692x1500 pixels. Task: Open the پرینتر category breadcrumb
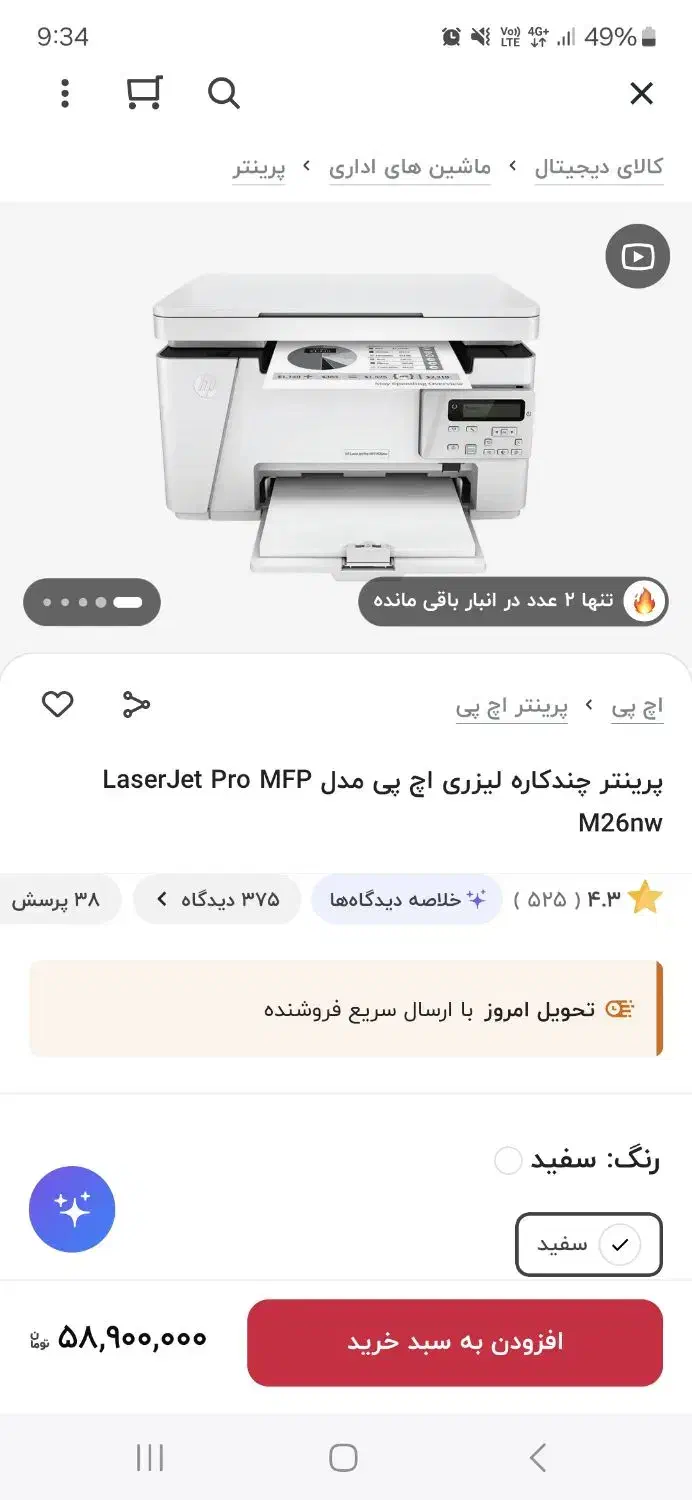pos(259,167)
